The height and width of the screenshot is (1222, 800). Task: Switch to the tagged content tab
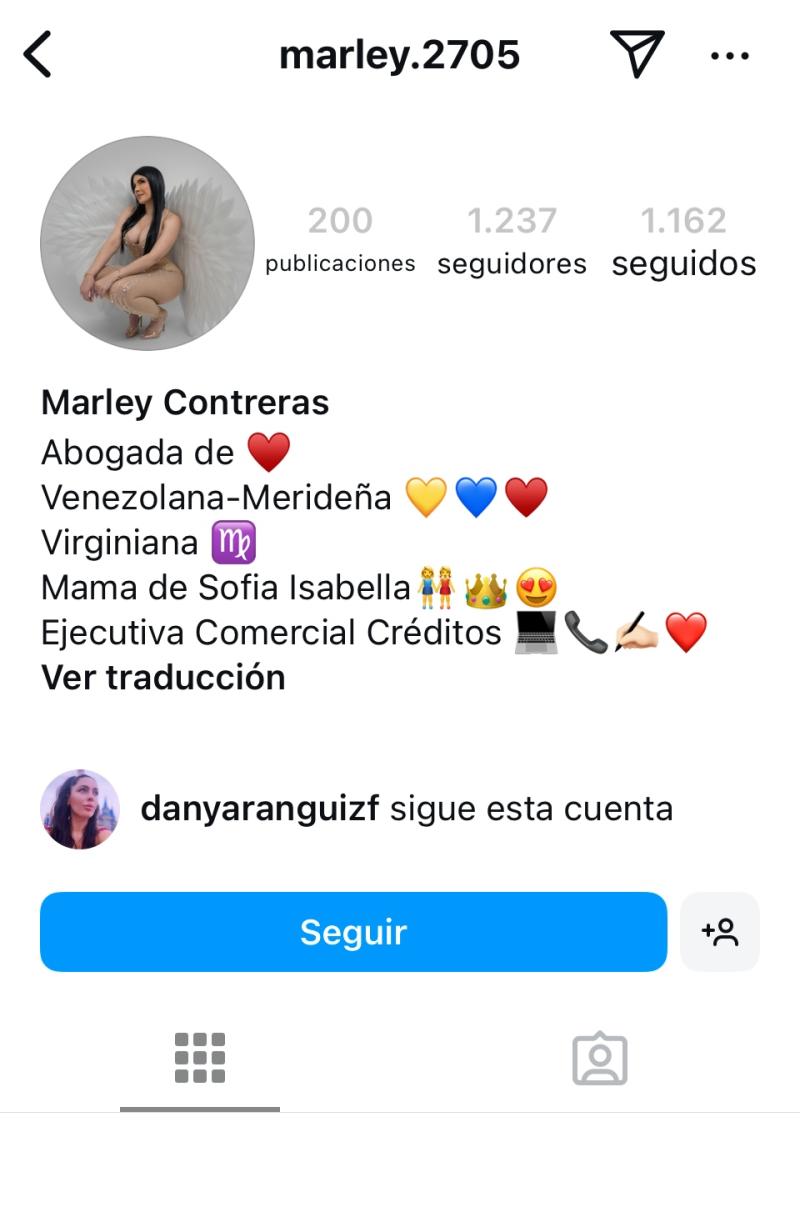[x=600, y=1057]
